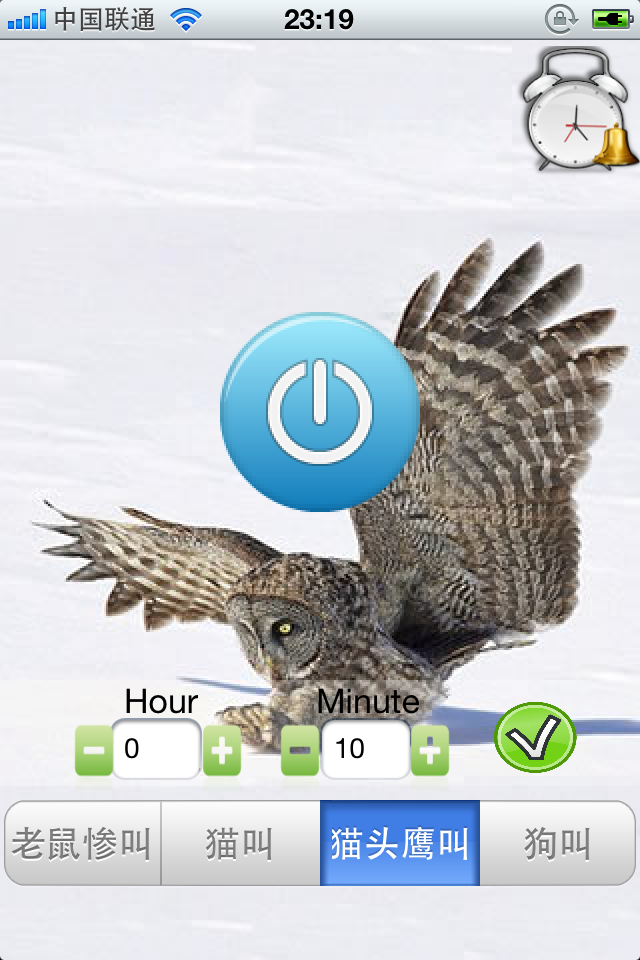Select the 老鼠惨叫 sound

click(82, 844)
